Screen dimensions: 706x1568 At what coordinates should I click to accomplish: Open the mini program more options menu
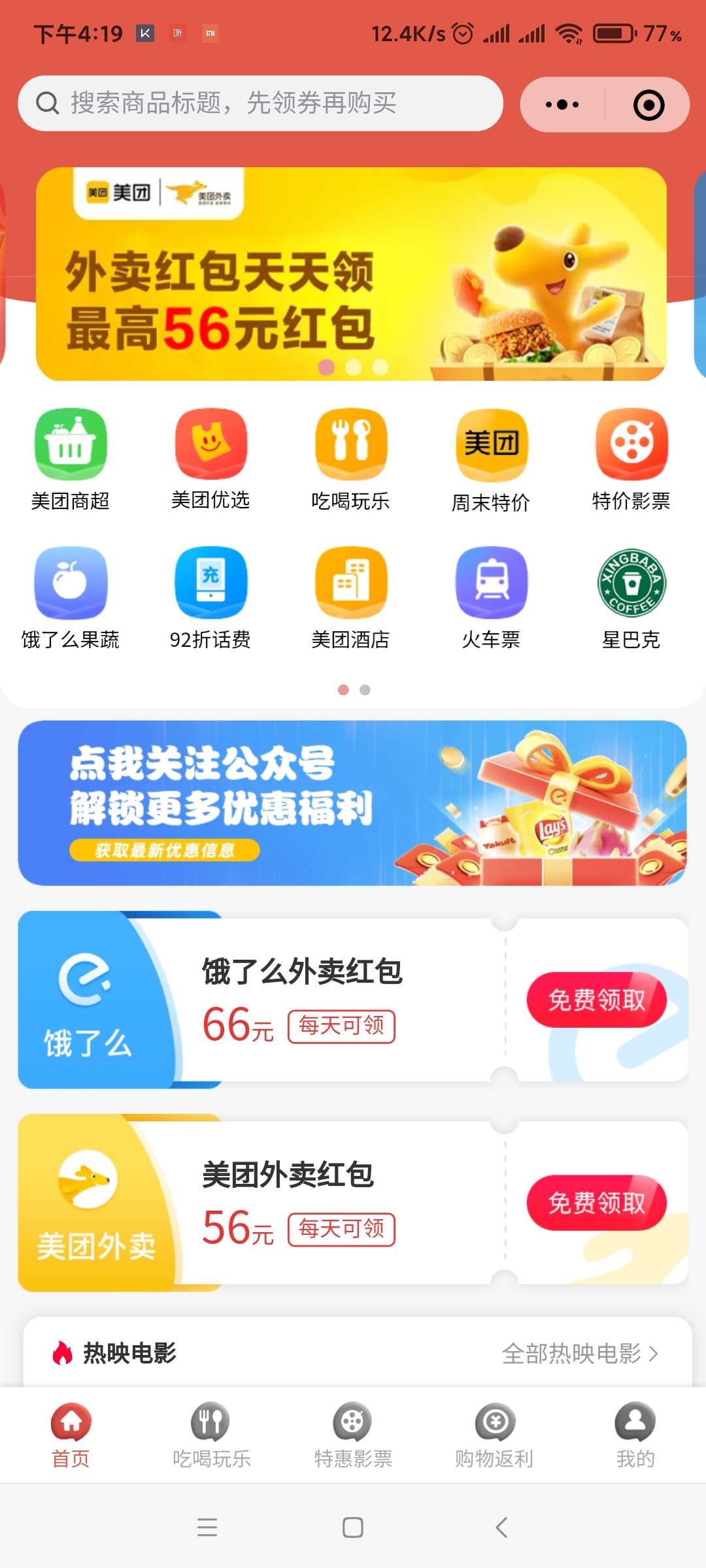[561, 103]
